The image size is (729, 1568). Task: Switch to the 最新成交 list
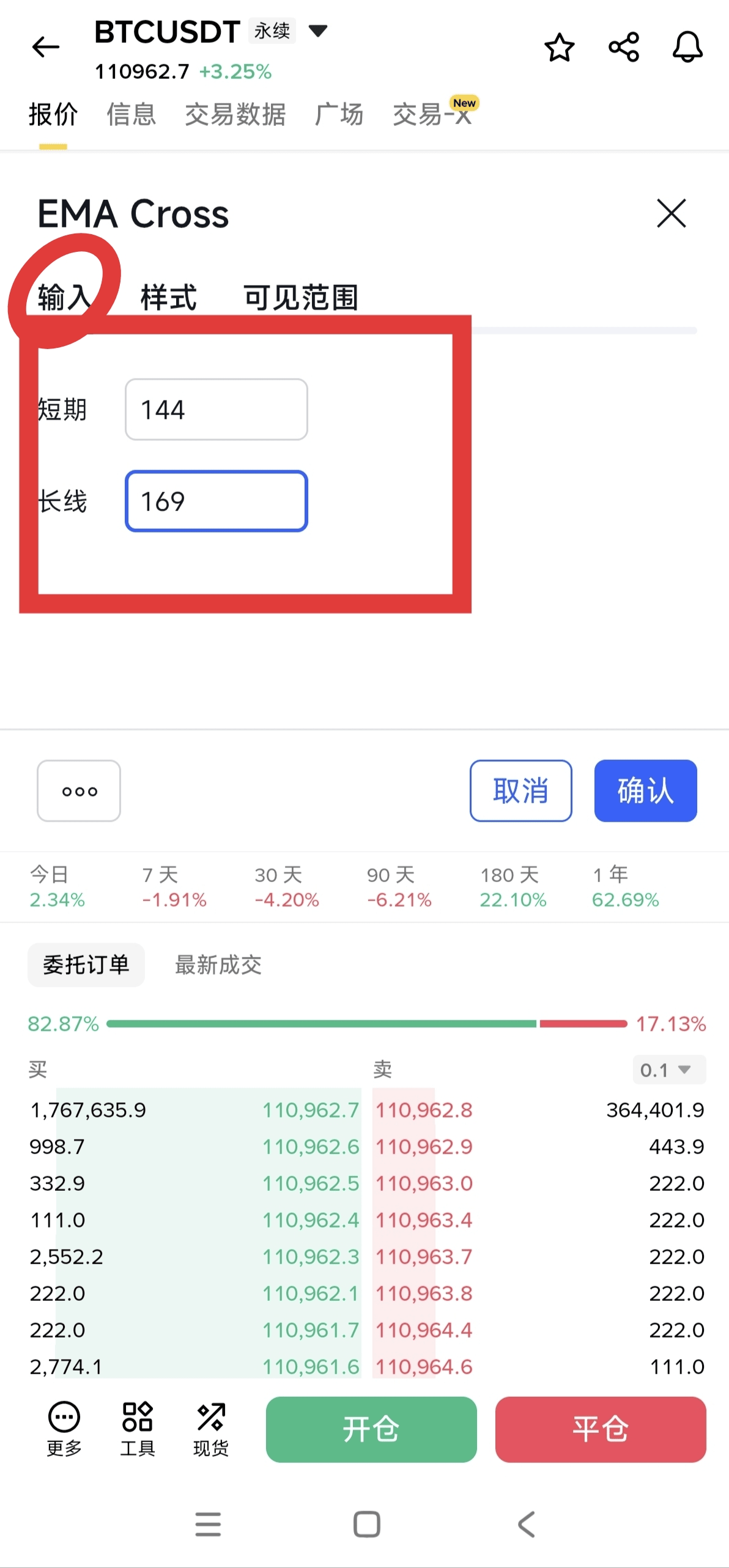click(218, 965)
